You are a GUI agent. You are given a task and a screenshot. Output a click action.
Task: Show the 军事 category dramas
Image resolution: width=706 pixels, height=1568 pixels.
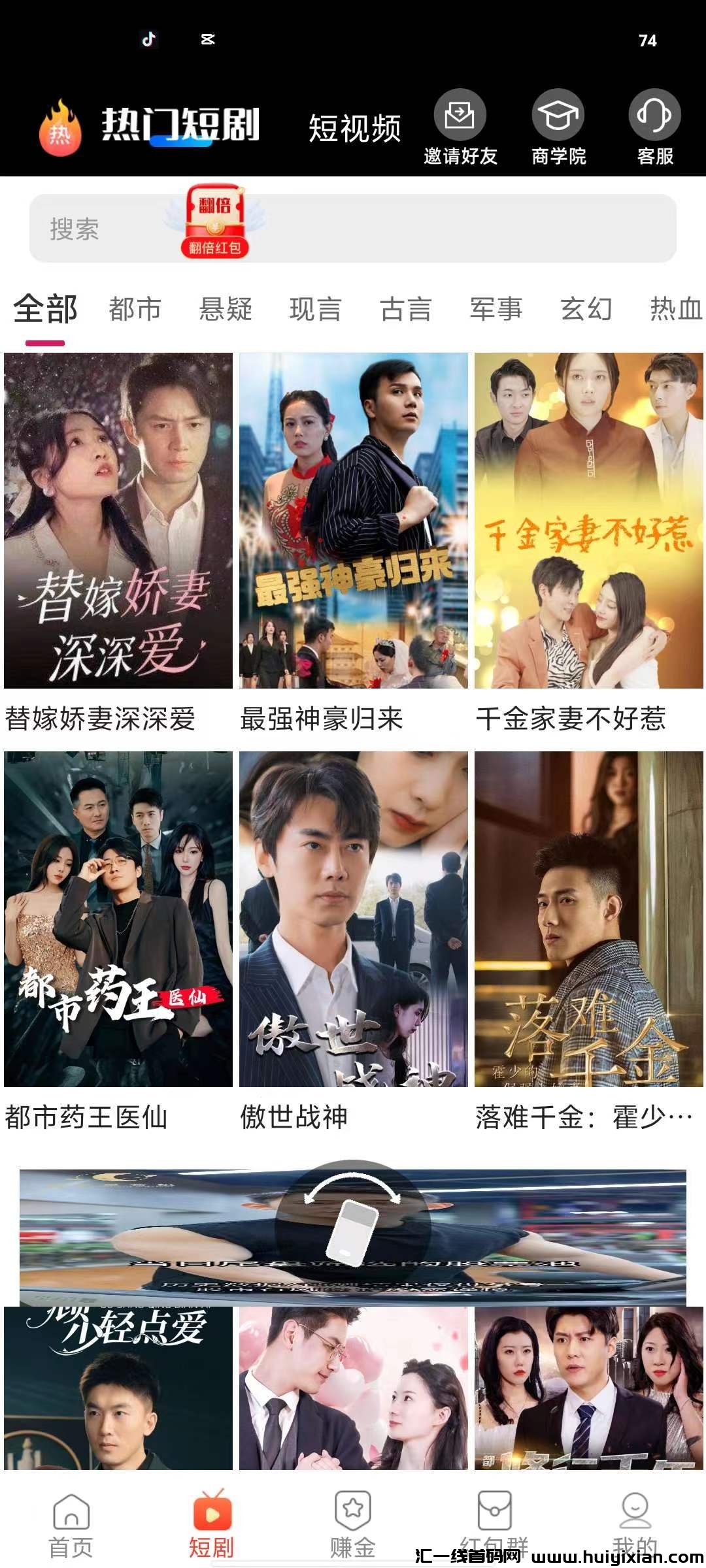pyautogui.click(x=496, y=309)
